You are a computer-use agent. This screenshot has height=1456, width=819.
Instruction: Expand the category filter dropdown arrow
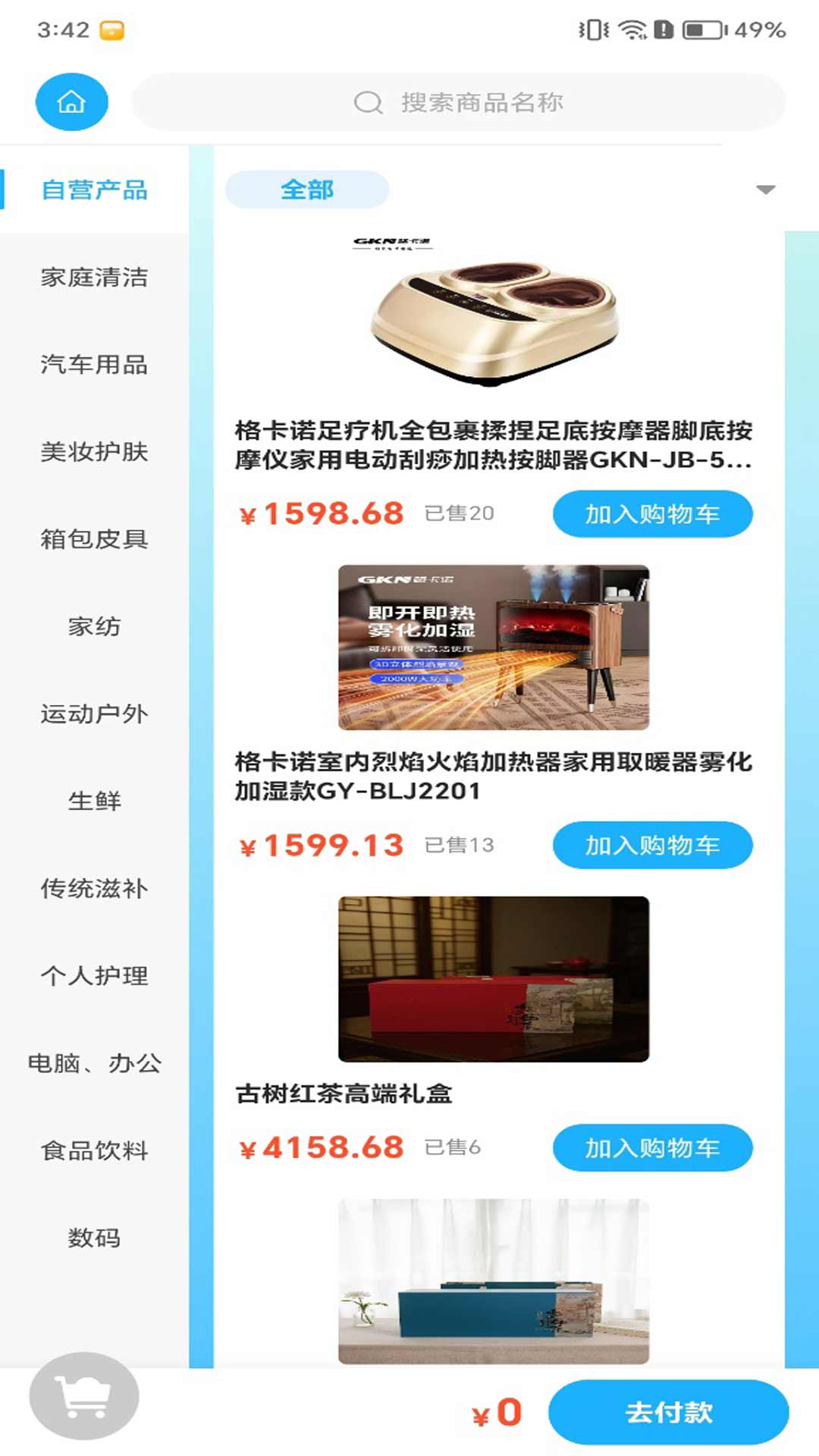pyautogui.click(x=766, y=190)
